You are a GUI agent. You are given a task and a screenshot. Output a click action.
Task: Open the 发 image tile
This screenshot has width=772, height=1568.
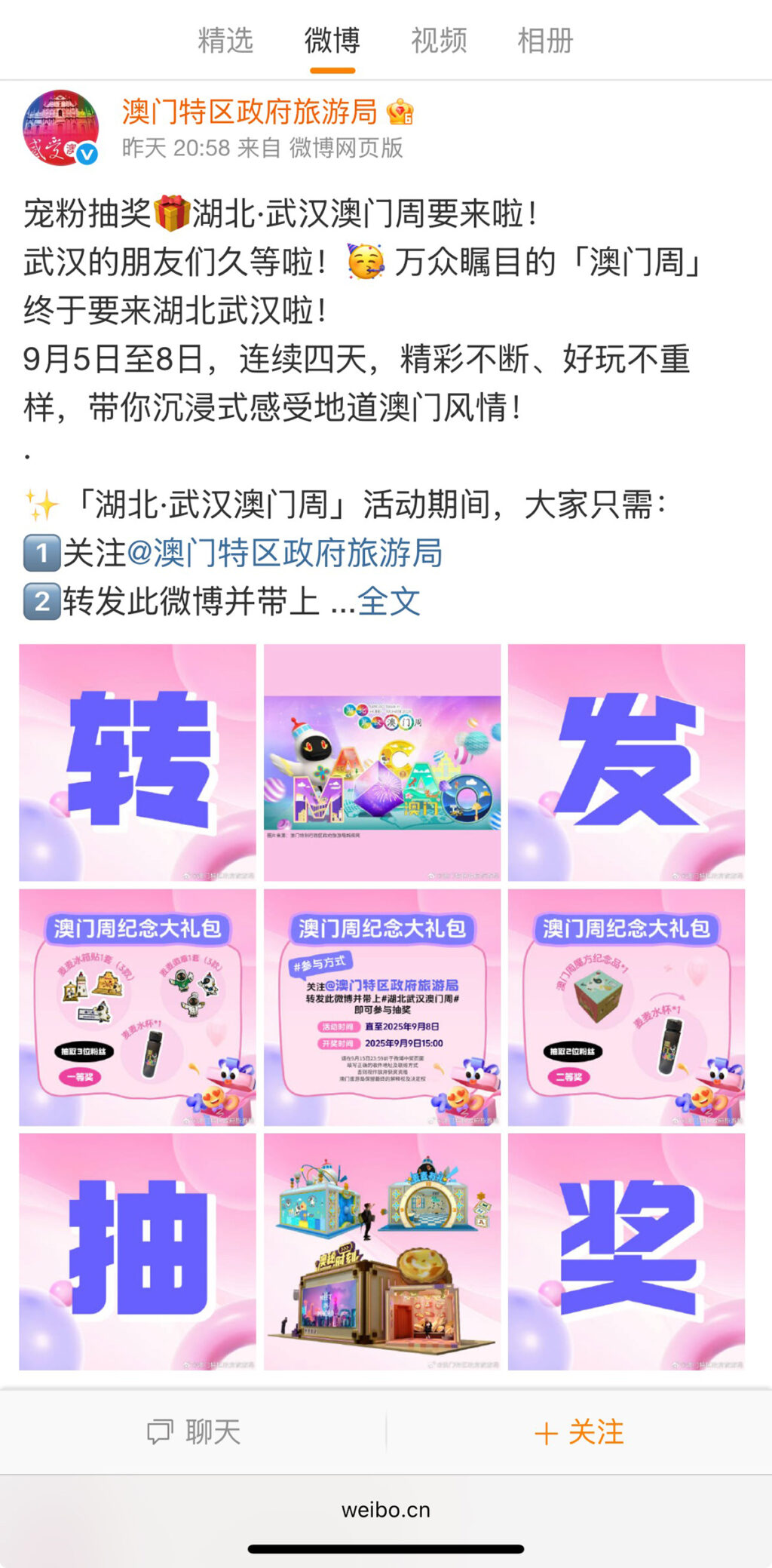(626, 762)
